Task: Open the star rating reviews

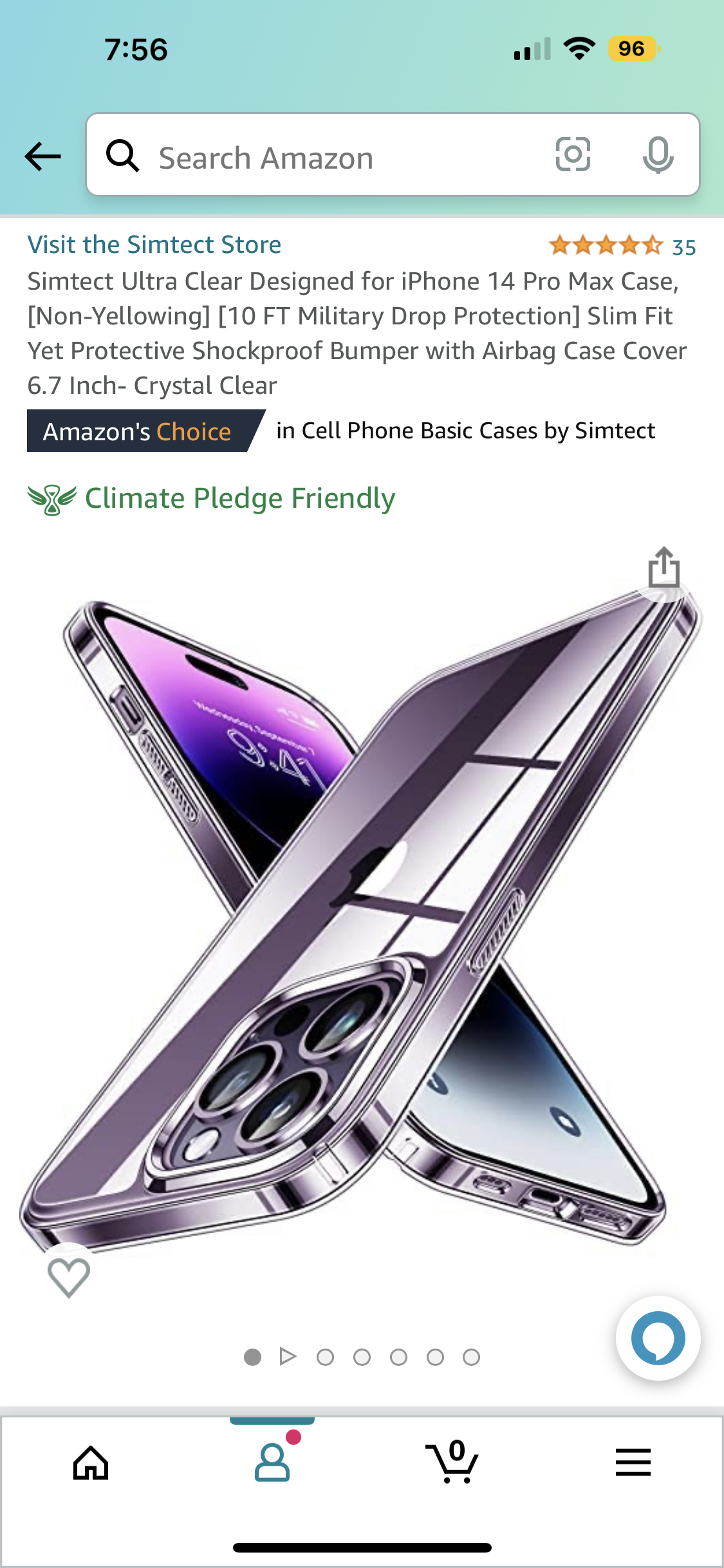Action: pyautogui.click(x=621, y=246)
